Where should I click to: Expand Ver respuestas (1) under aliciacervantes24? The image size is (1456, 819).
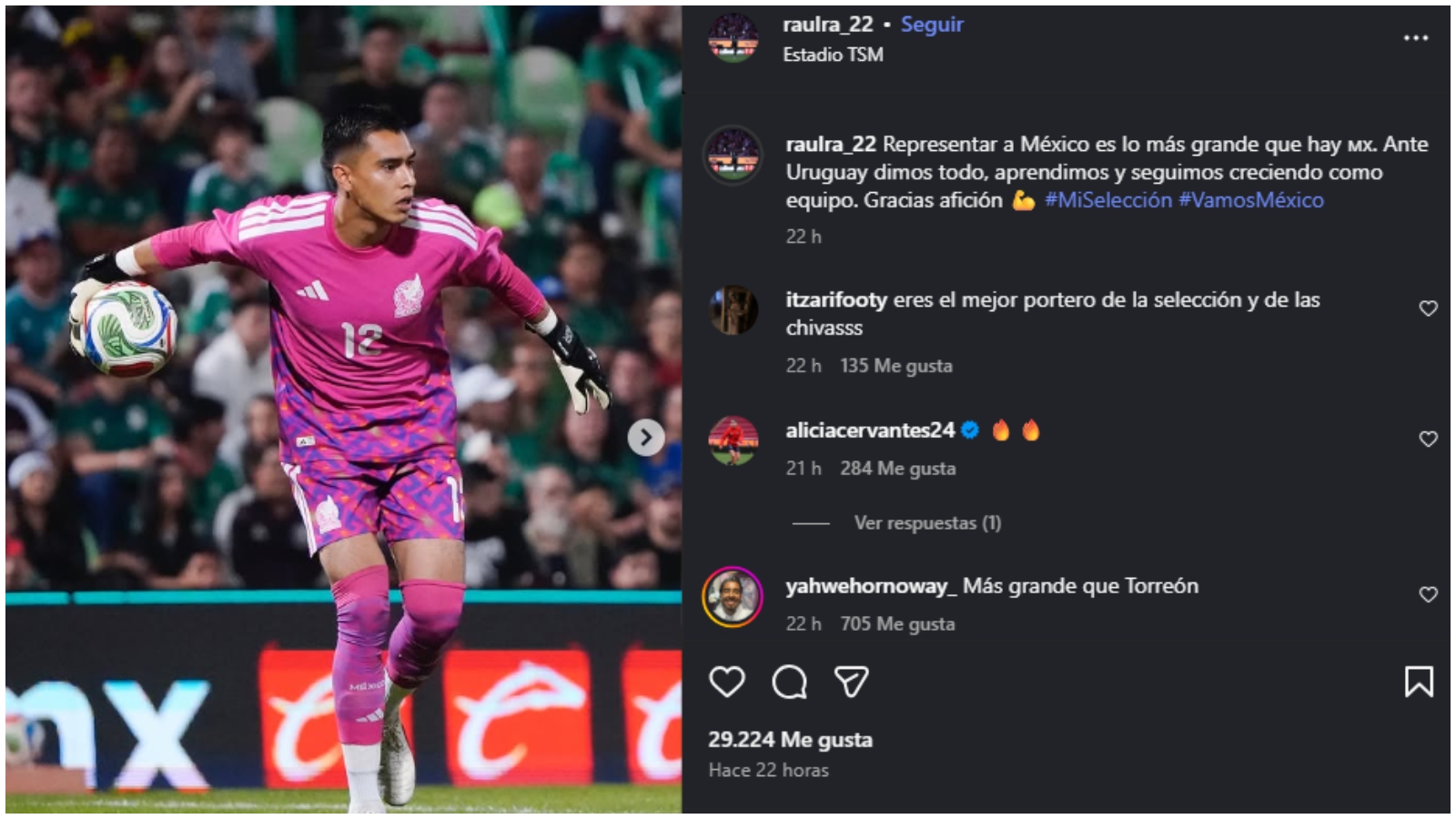pos(926,523)
